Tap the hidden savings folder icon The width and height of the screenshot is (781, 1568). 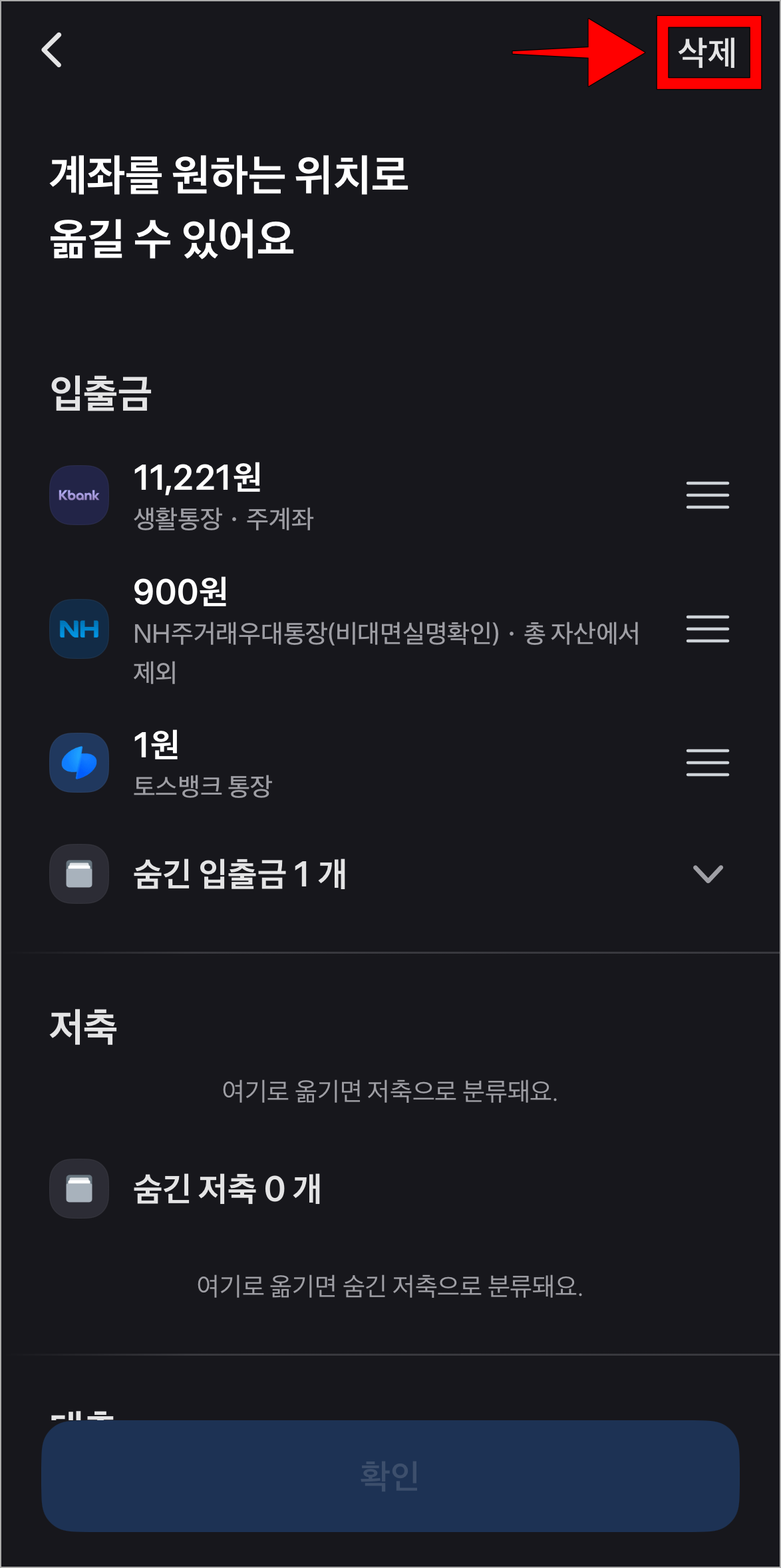click(x=79, y=1189)
